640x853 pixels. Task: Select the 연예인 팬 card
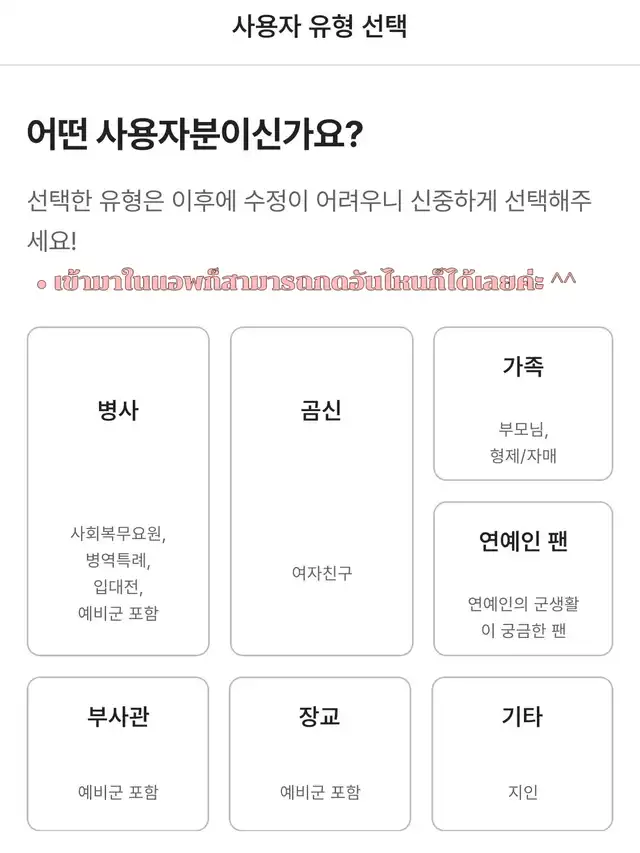(x=523, y=579)
